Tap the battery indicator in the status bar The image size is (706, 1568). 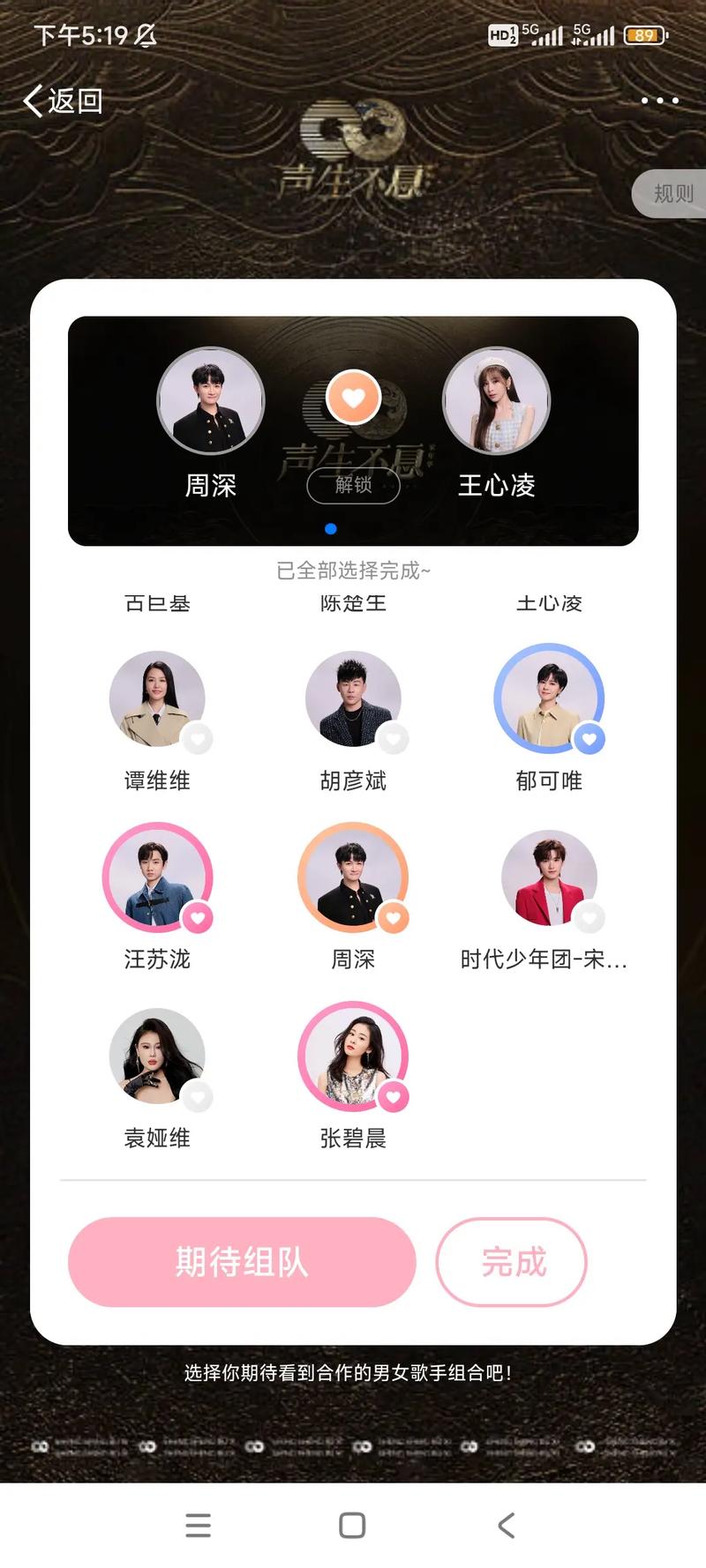pyautogui.click(x=643, y=36)
